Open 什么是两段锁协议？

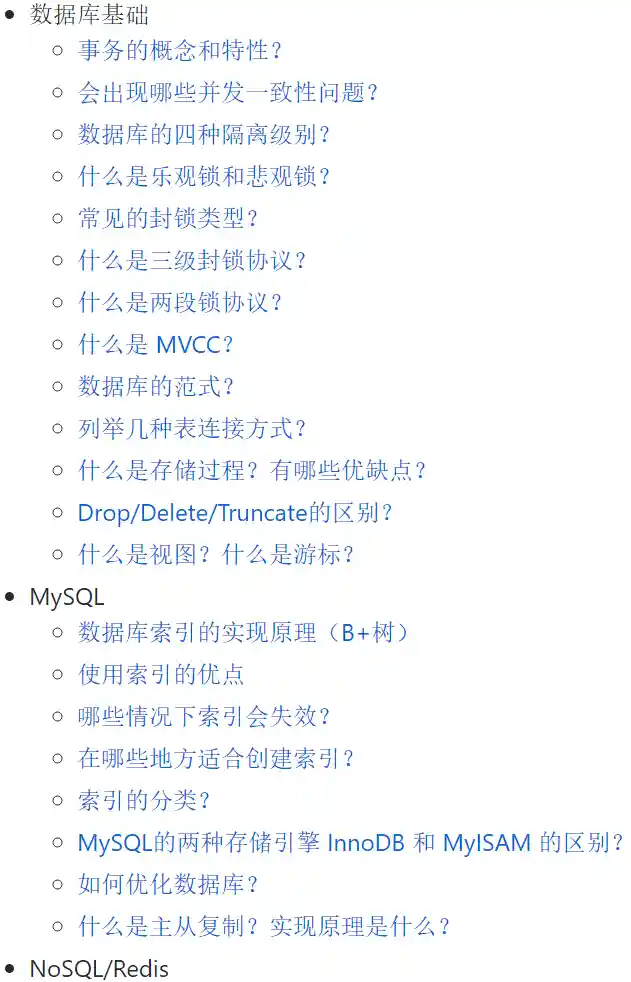180,303
